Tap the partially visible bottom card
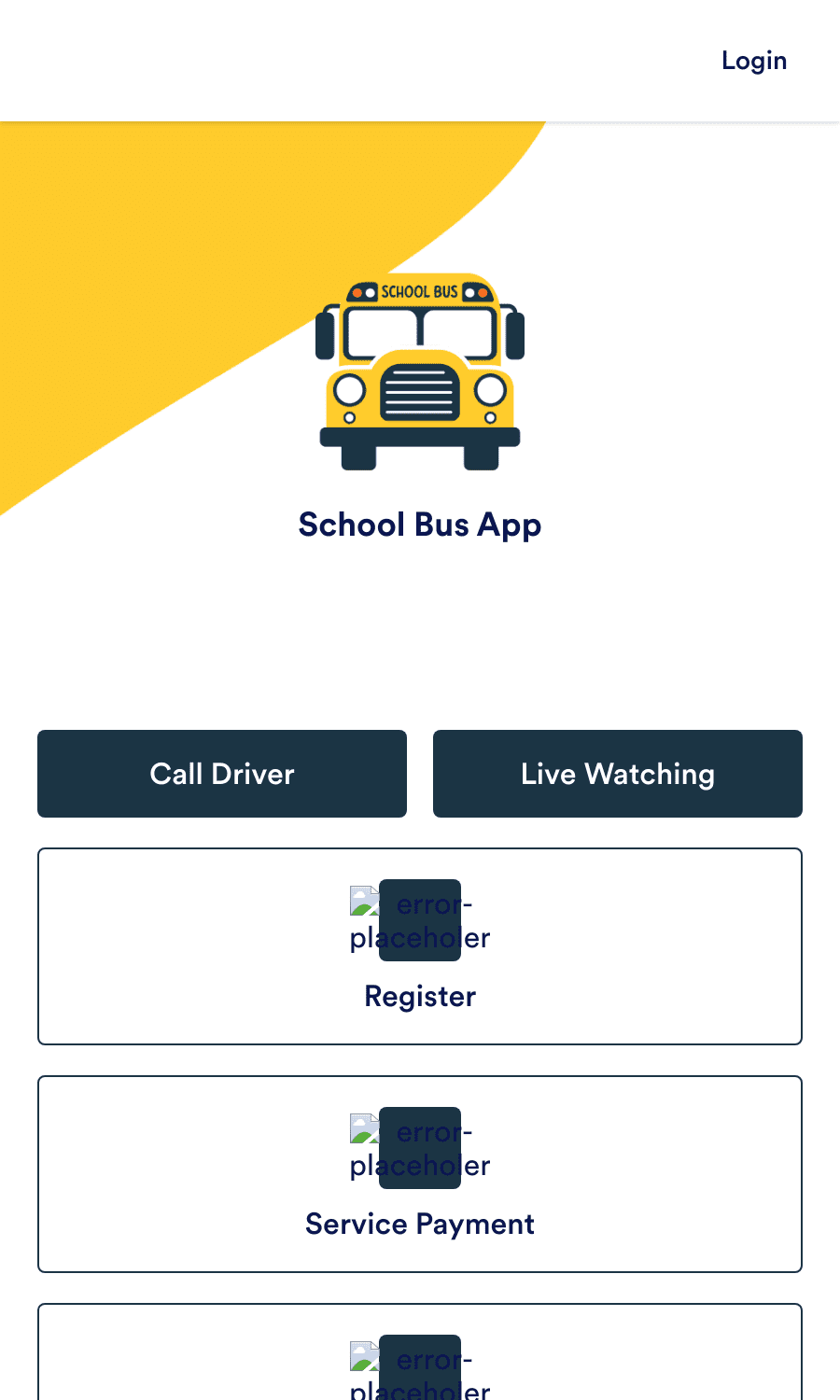Image resolution: width=840 pixels, height=1400 pixels. tap(420, 1351)
